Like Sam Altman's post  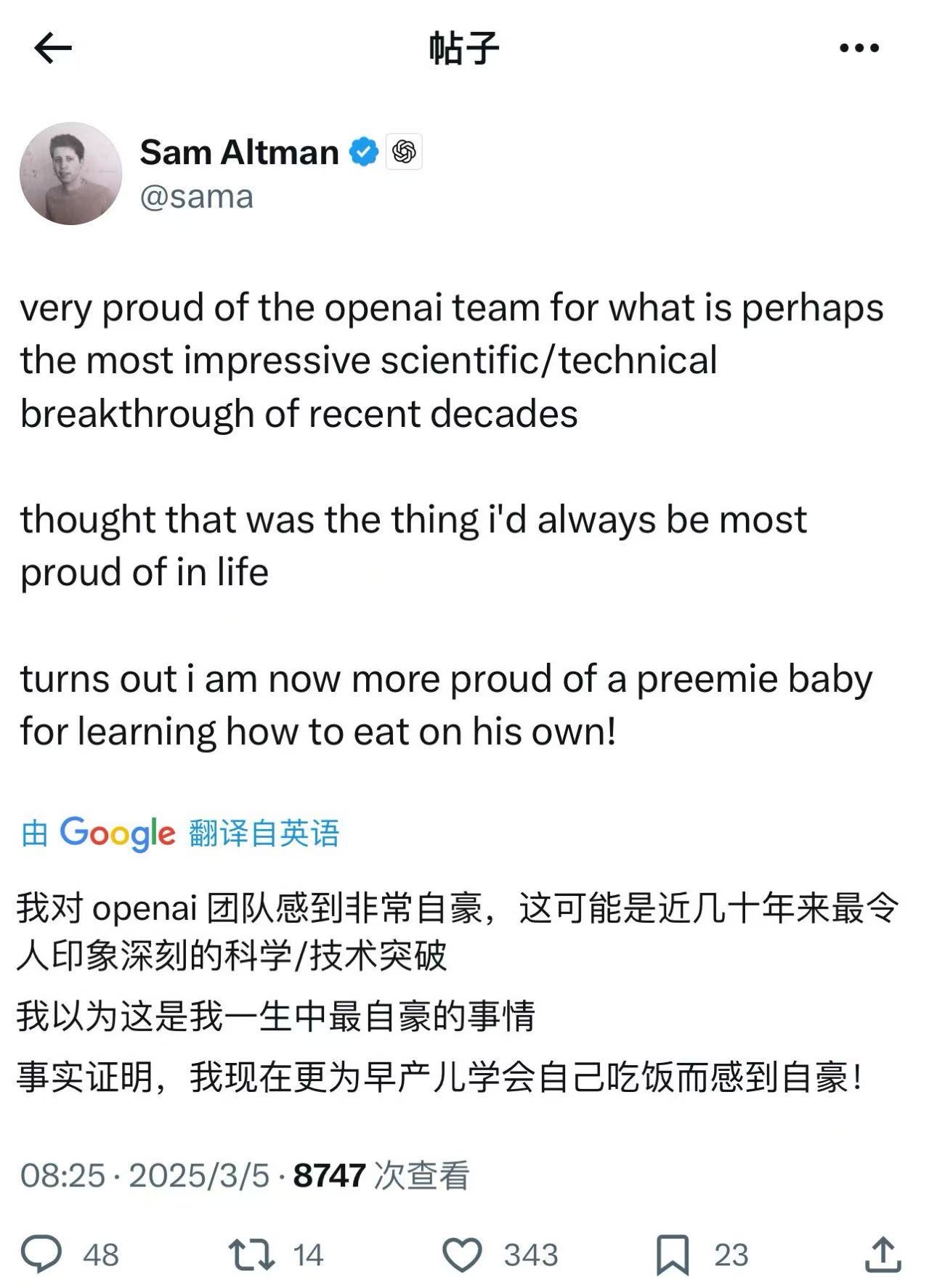click(x=463, y=1254)
